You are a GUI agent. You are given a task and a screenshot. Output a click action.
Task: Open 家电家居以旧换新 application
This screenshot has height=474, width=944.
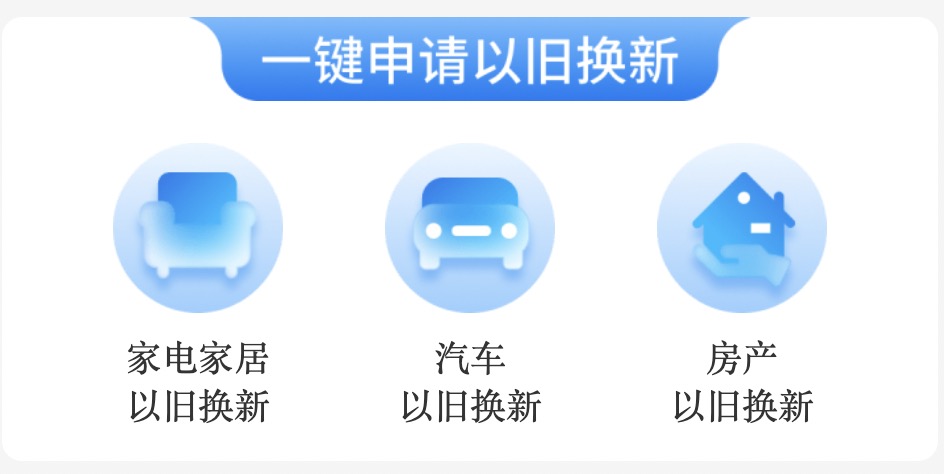(198, 228)
